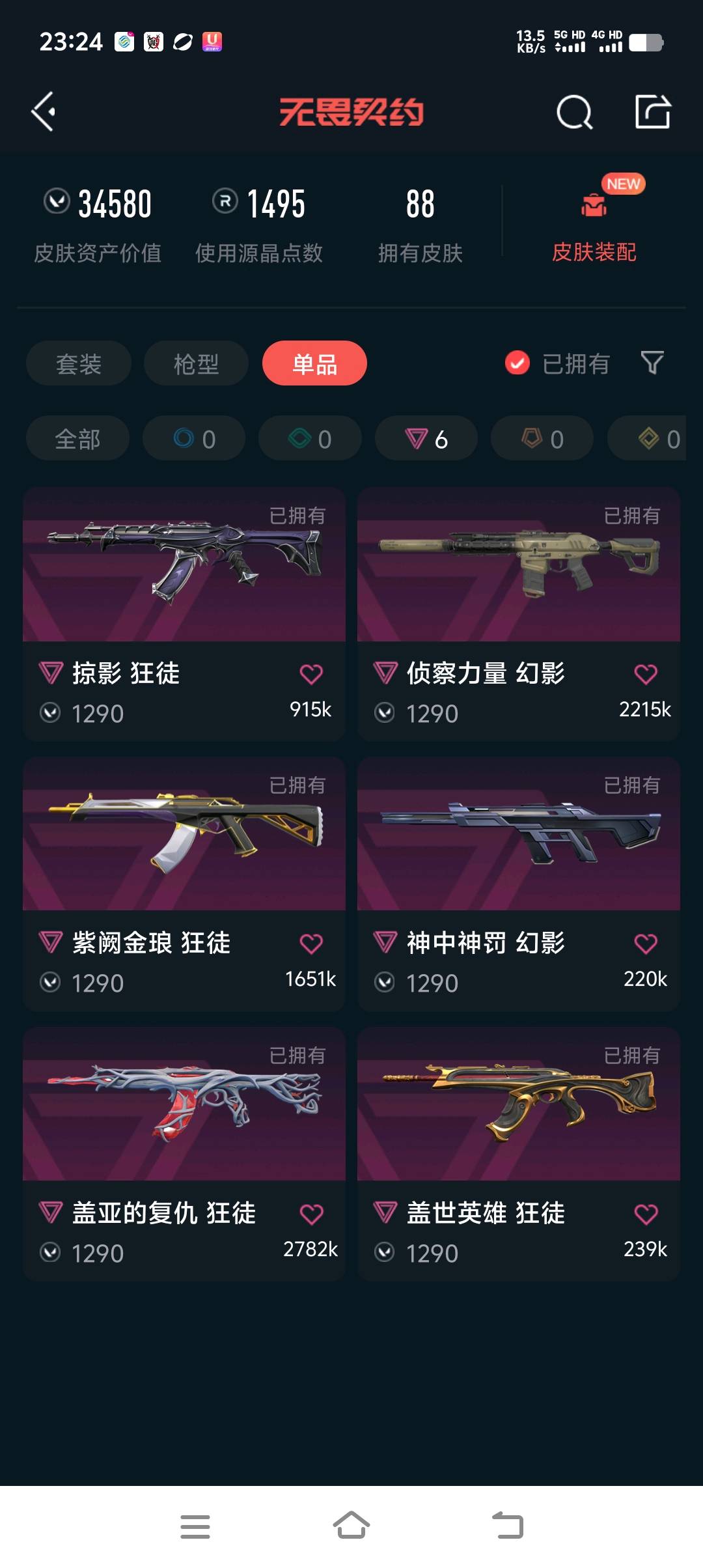Favorite the 神中神罚 幻影 skin
Image resolution: width=703 pixels, height=1568 pixels.
pyautogui.click(x=646, y=944)
